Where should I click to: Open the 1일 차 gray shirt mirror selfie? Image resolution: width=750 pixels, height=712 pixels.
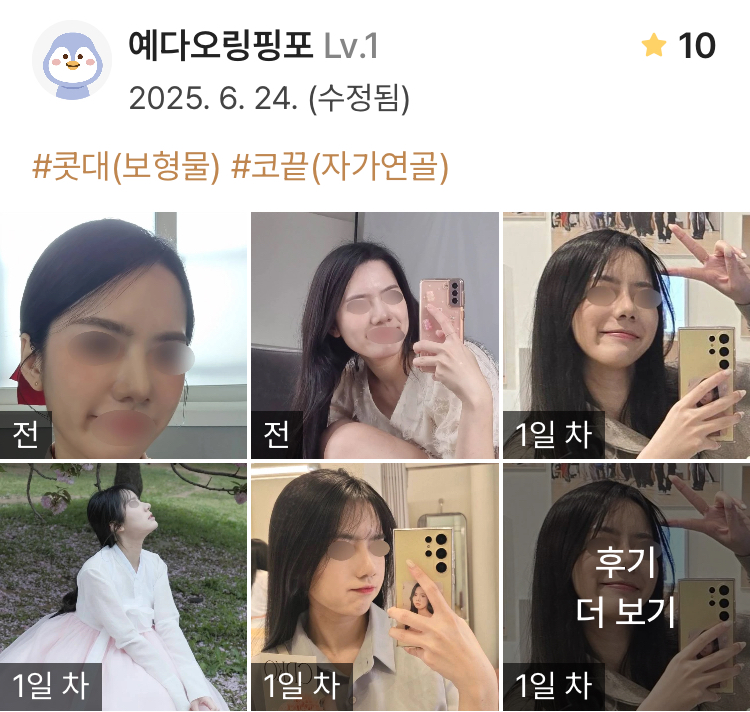coord(374,586)
